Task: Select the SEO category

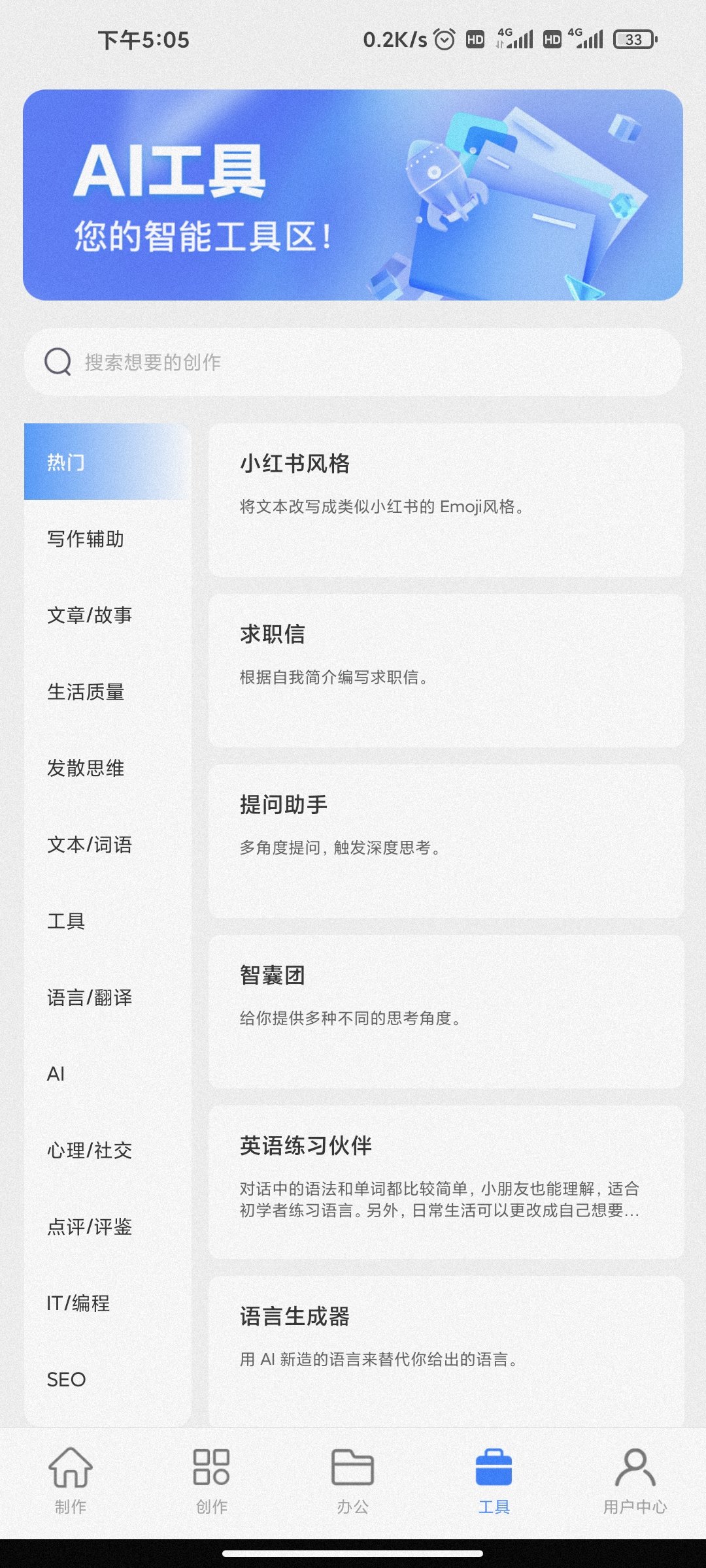Action: [x=67, y=1380]
